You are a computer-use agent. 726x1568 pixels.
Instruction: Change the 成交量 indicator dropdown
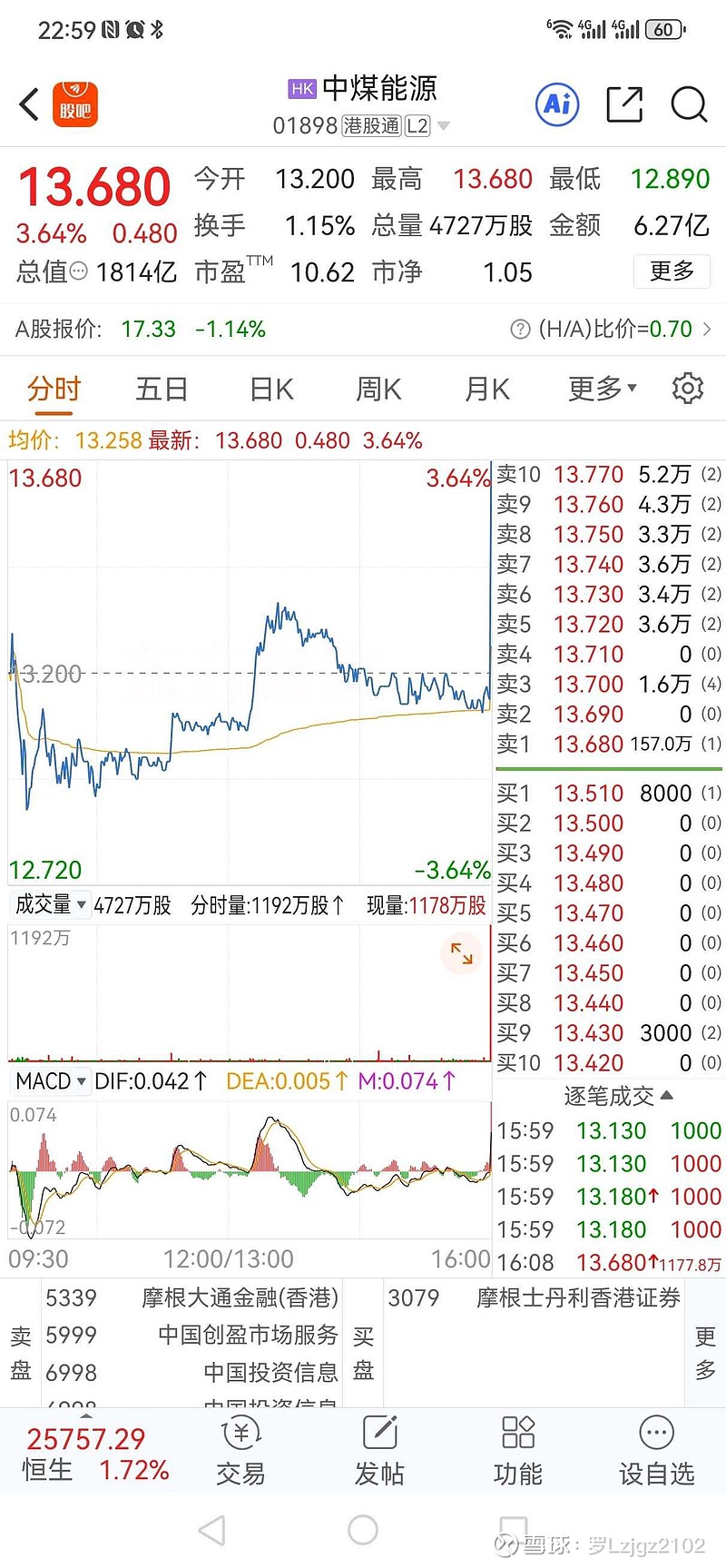click(x=51, y=905)
